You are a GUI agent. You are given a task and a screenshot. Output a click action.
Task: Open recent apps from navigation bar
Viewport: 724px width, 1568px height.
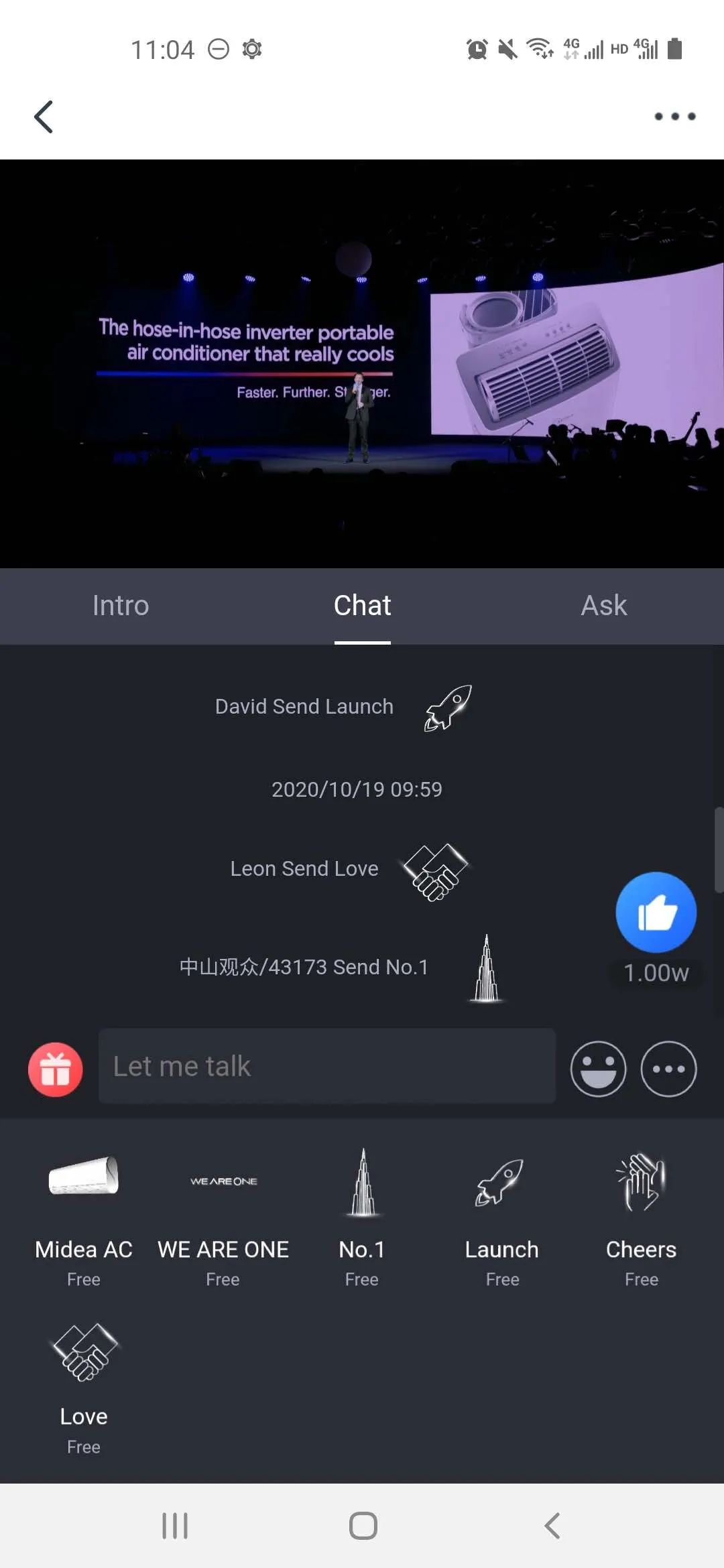point(175,1526)
